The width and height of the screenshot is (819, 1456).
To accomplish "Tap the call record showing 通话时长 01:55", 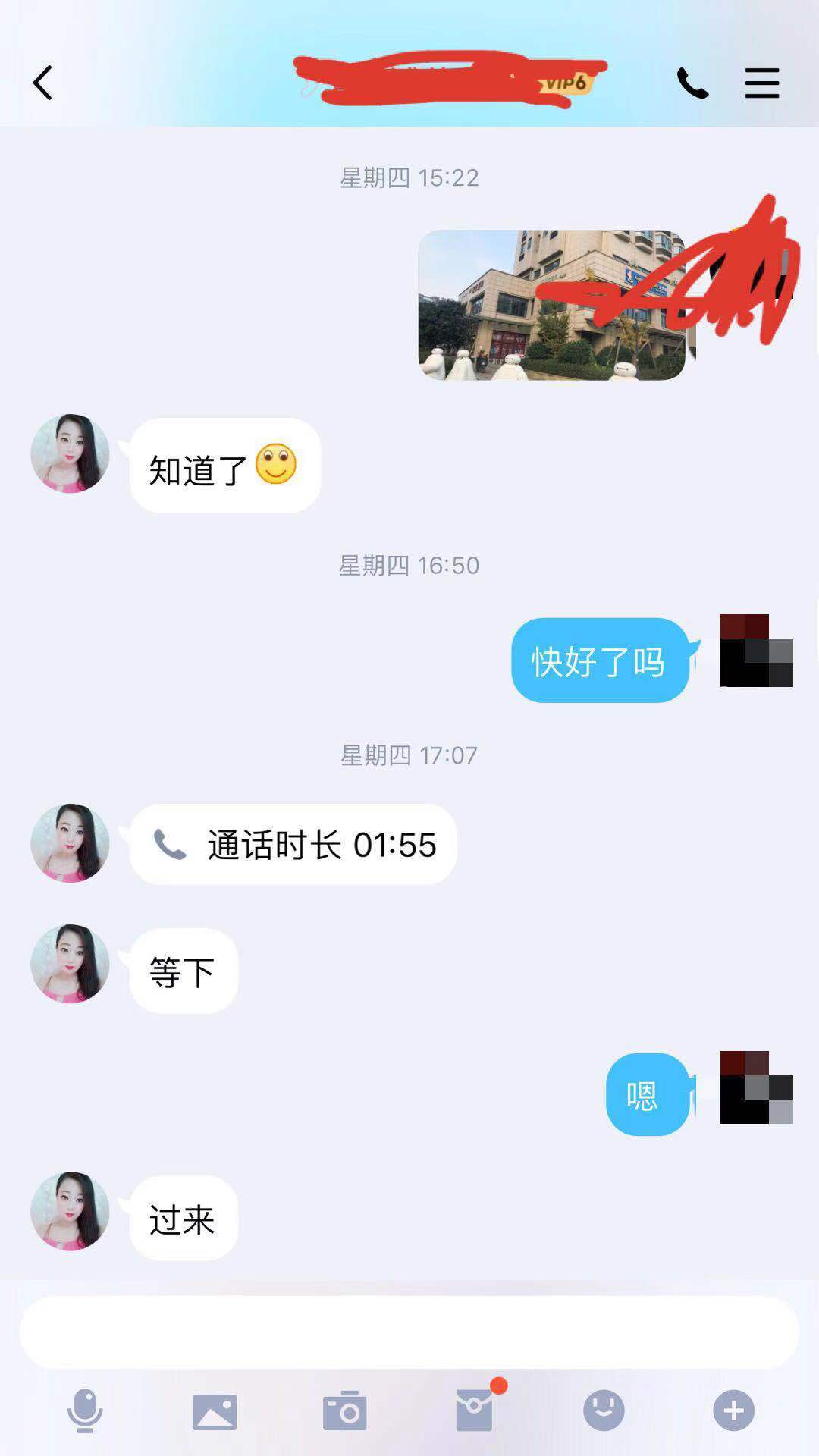I will pos(292,846).
